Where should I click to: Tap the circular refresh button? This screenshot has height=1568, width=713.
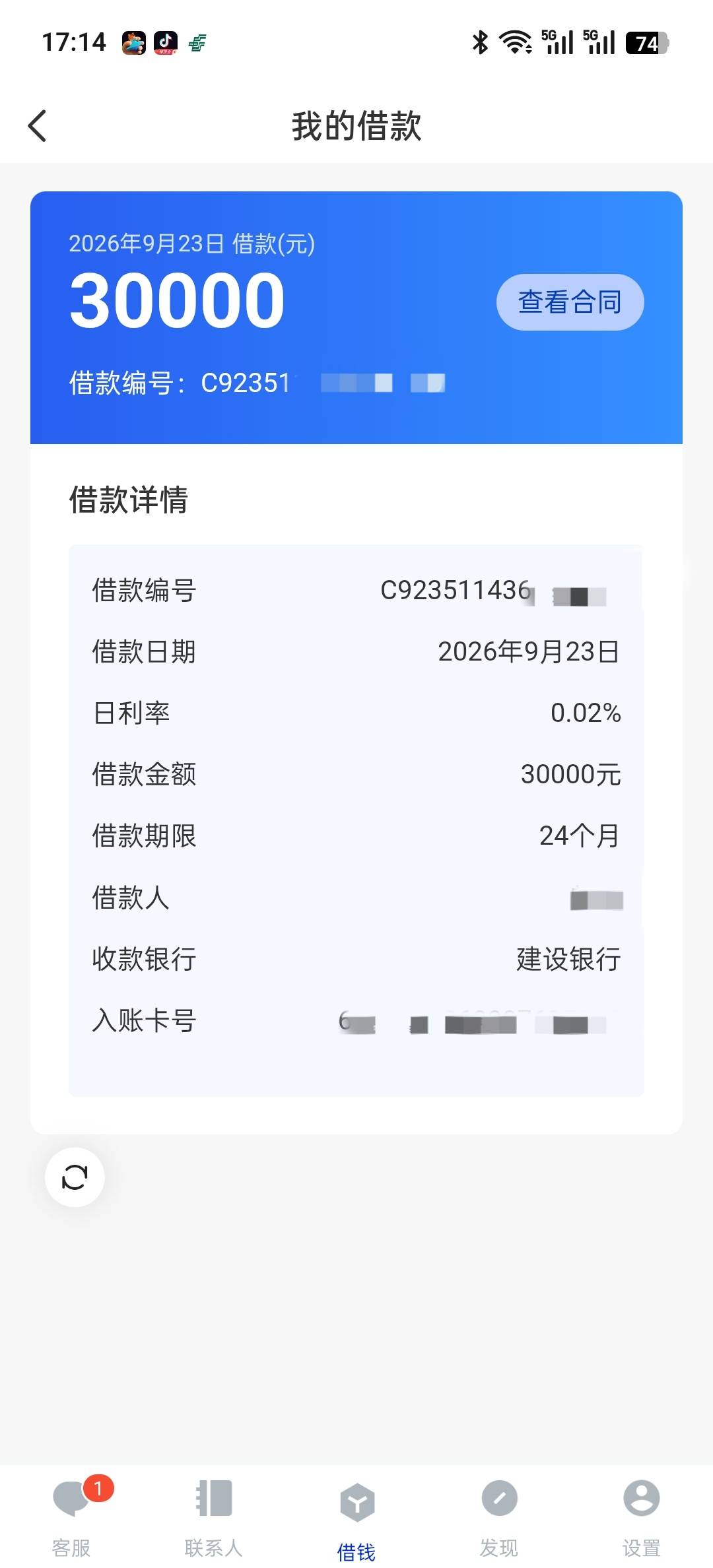tap(75, 1177)
